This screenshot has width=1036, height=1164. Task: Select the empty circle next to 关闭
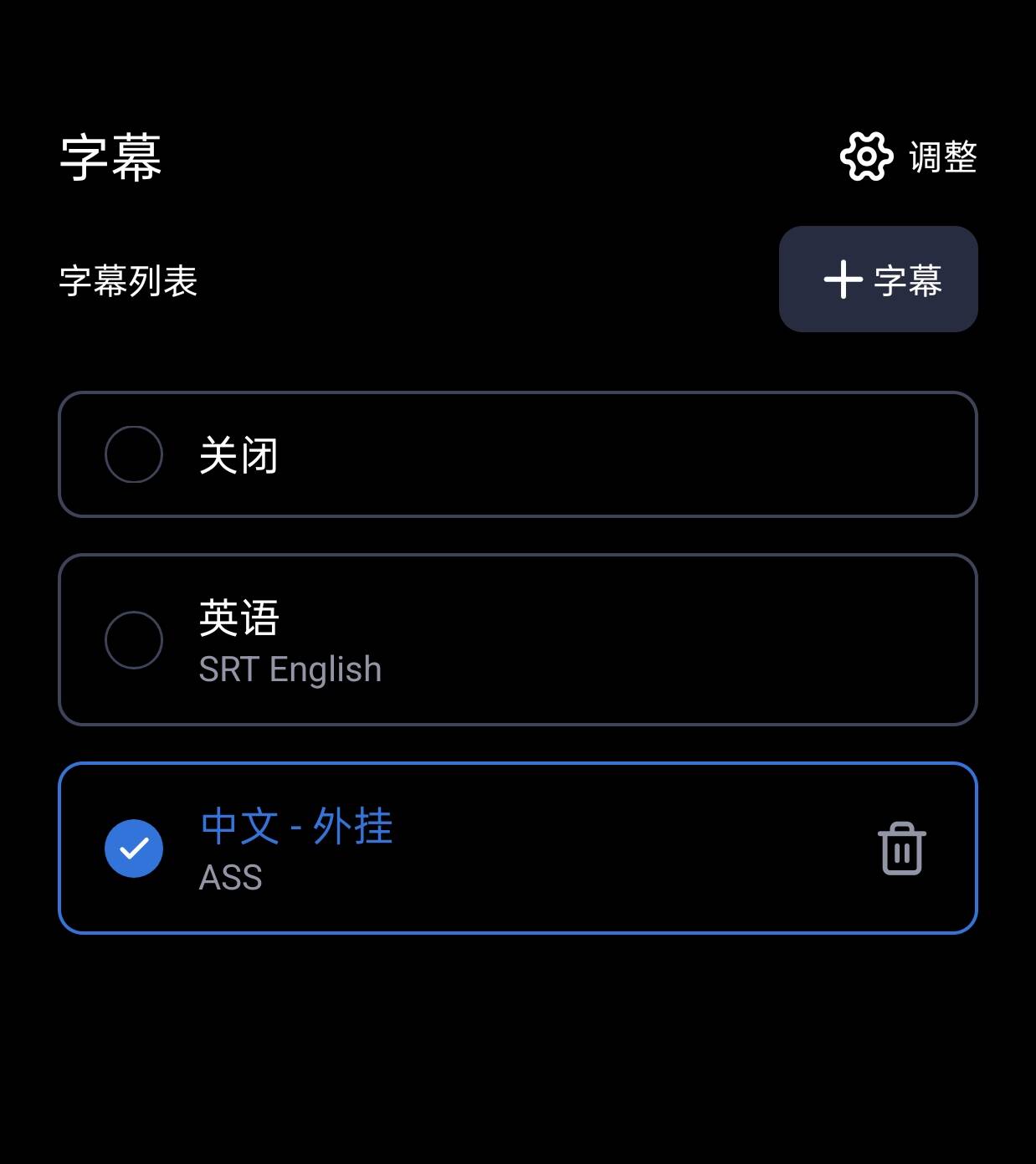tap(134, 454)
